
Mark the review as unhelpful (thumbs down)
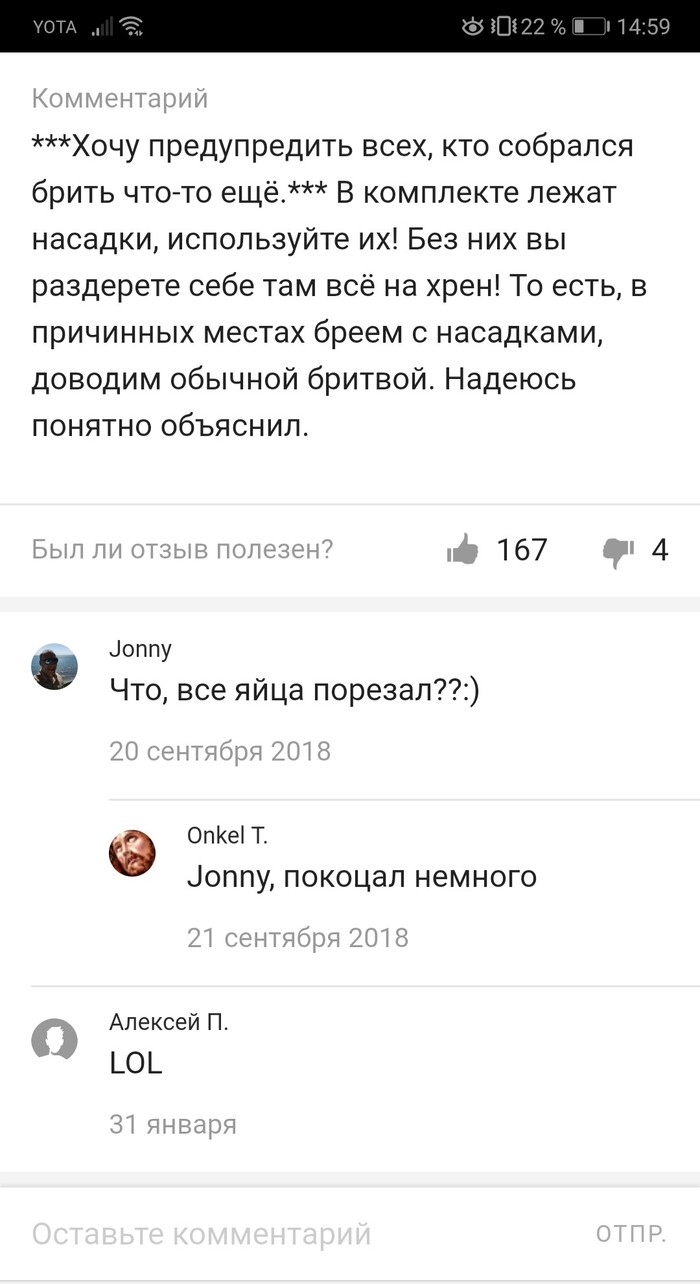(x=617, y=550)
